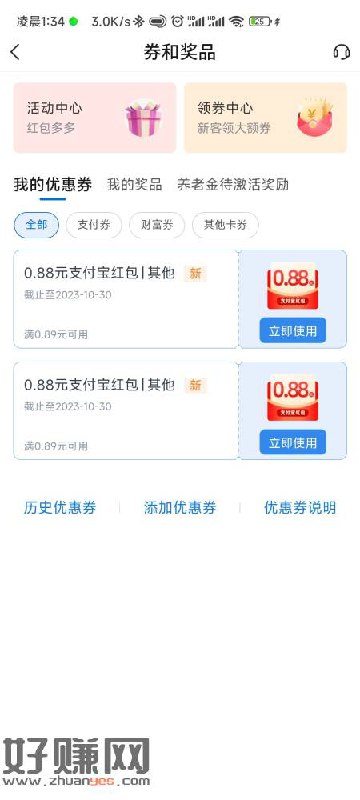The width and height of the screenshot is (360, 800).
Task: Switch to 我的奖品 tab
Action: click(135, 185)
